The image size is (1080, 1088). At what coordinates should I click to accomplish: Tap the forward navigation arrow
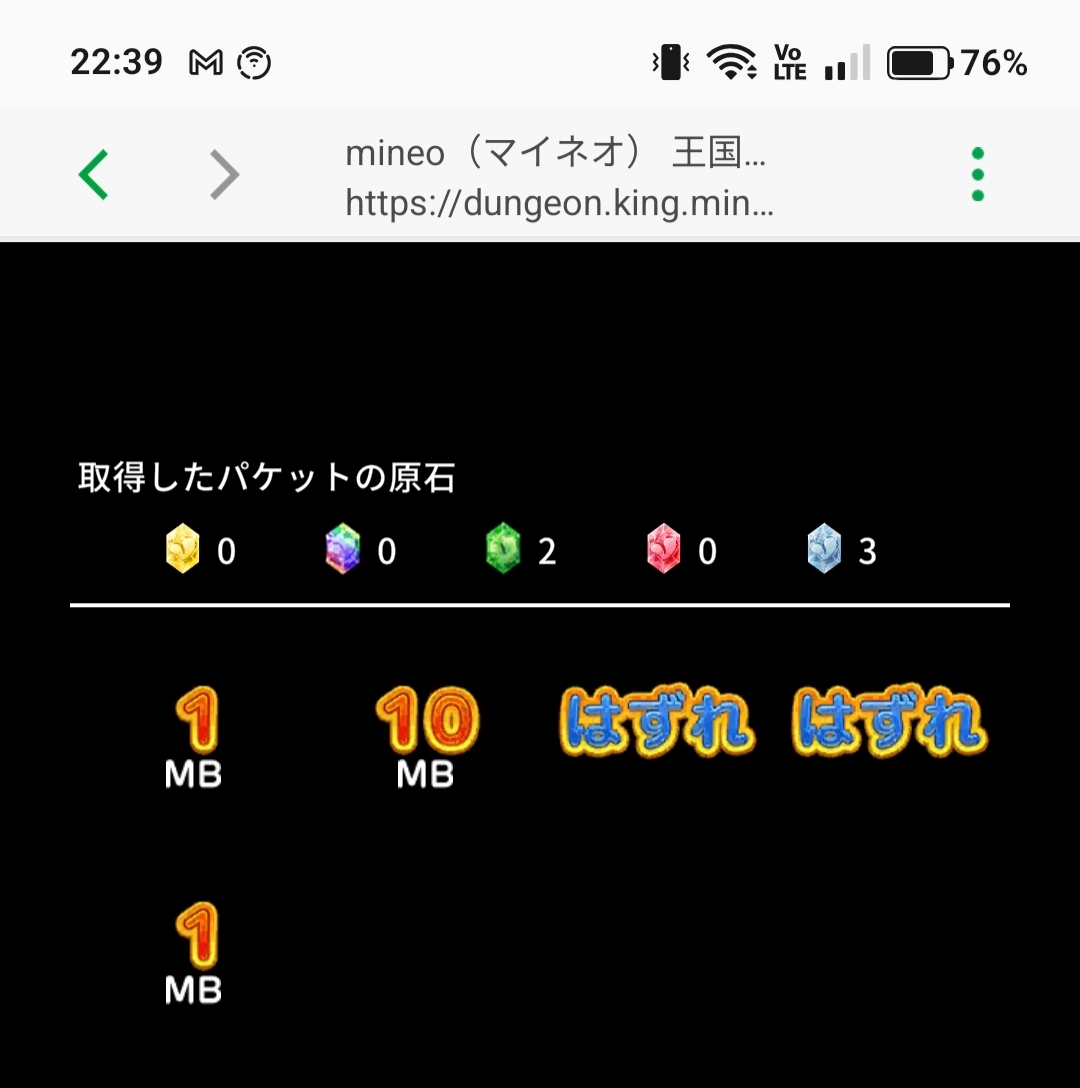tap(224, 175)
